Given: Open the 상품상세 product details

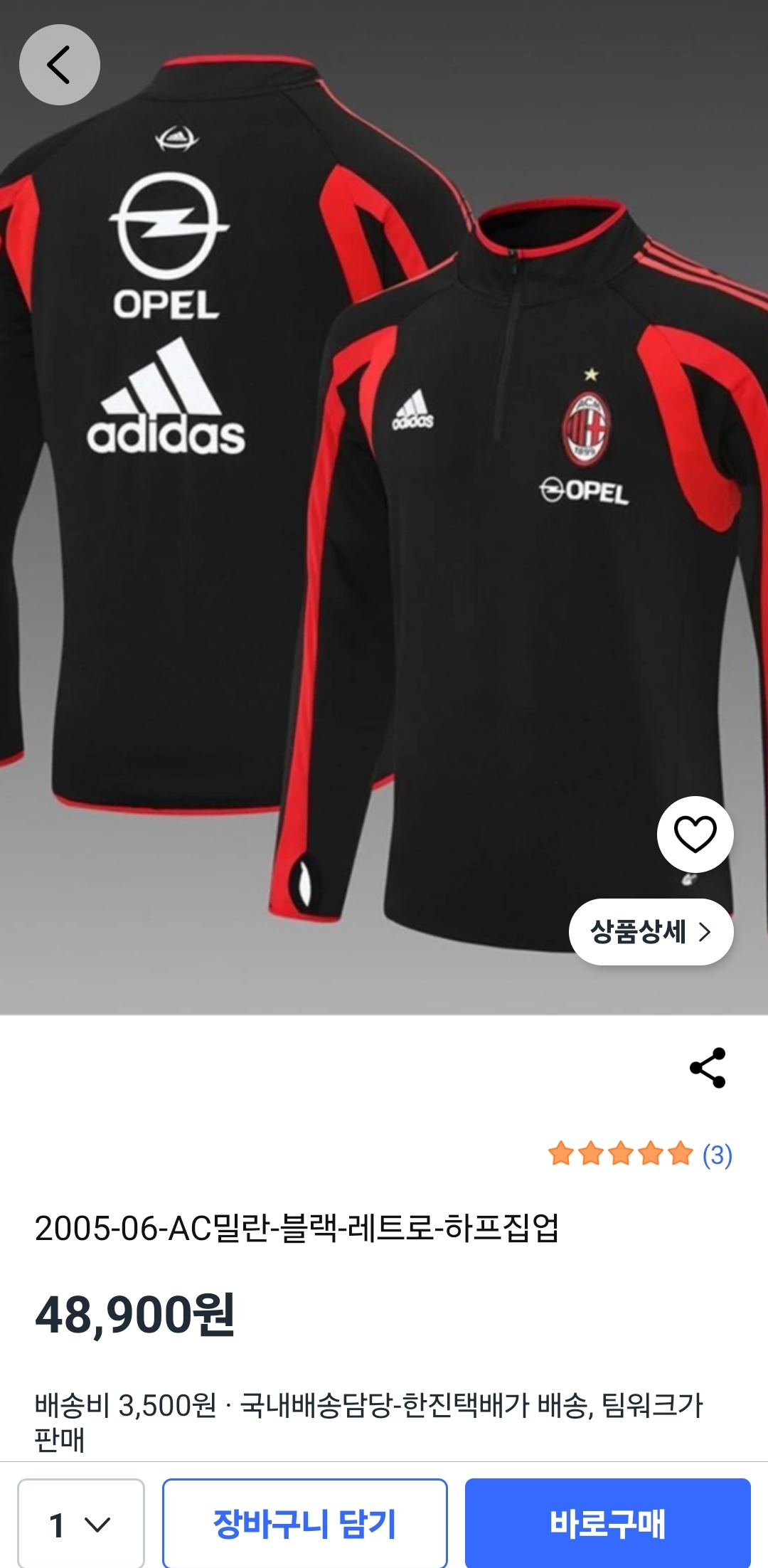Looking at the screenshot, I should pyautogui.click(x=651, y=931).
